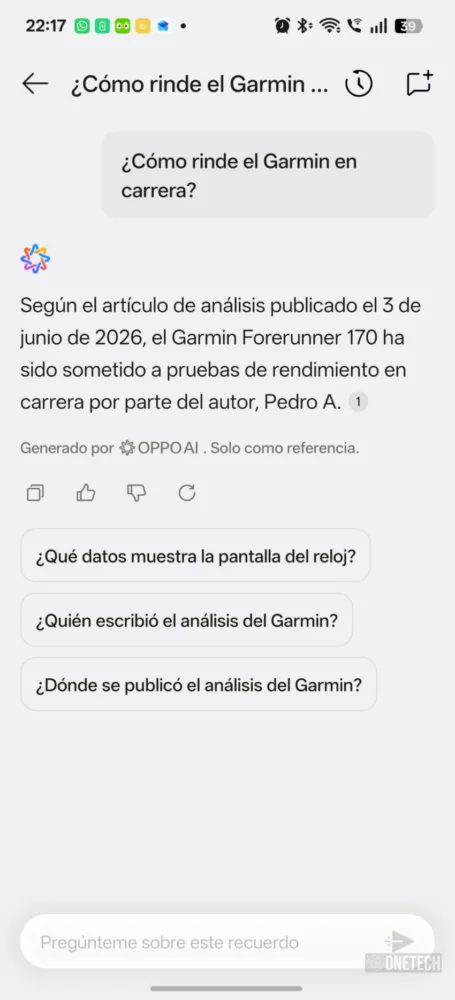455x1000 pixels.
Task: Choose "¿Dónde se publicó el análisis del Garmin?"
Action: (198, 684)
